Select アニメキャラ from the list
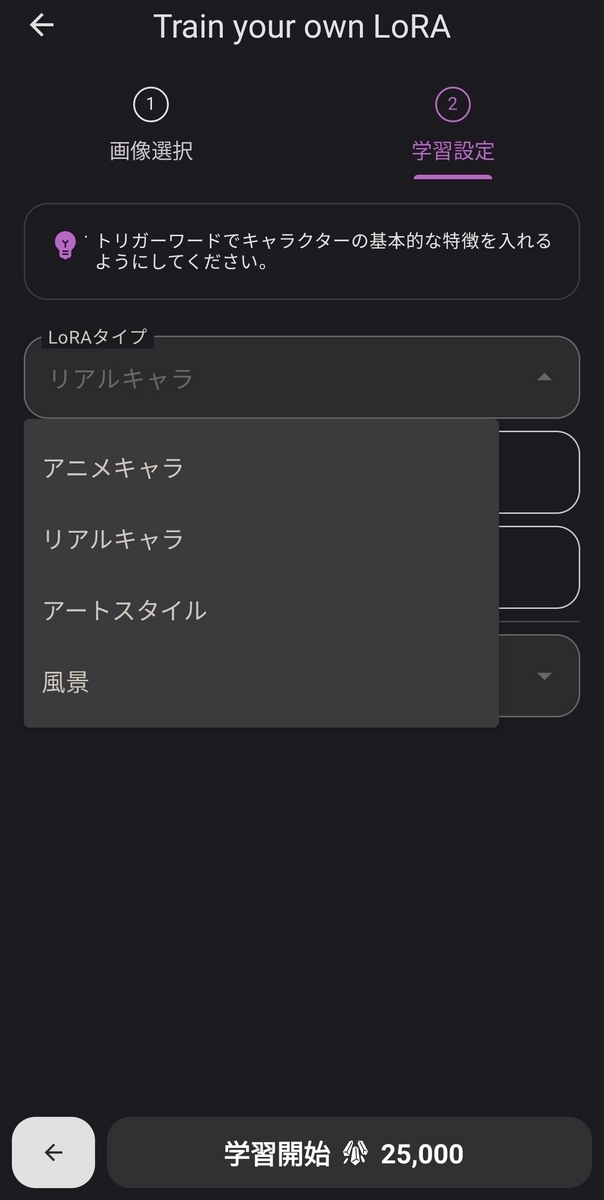The width and height of the screenshot is (604, 1200). (113, 467)
